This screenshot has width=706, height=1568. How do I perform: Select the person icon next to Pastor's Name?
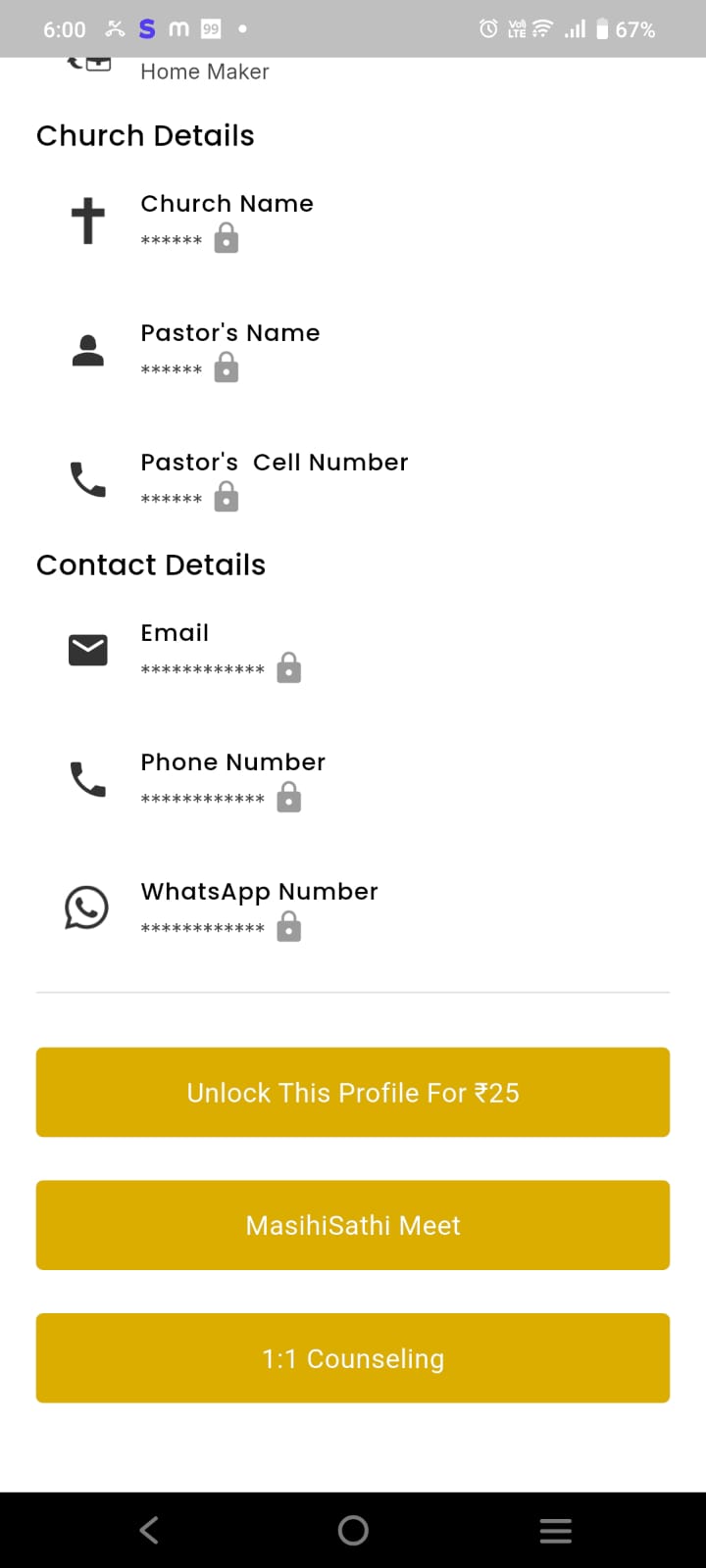(87, 350)
